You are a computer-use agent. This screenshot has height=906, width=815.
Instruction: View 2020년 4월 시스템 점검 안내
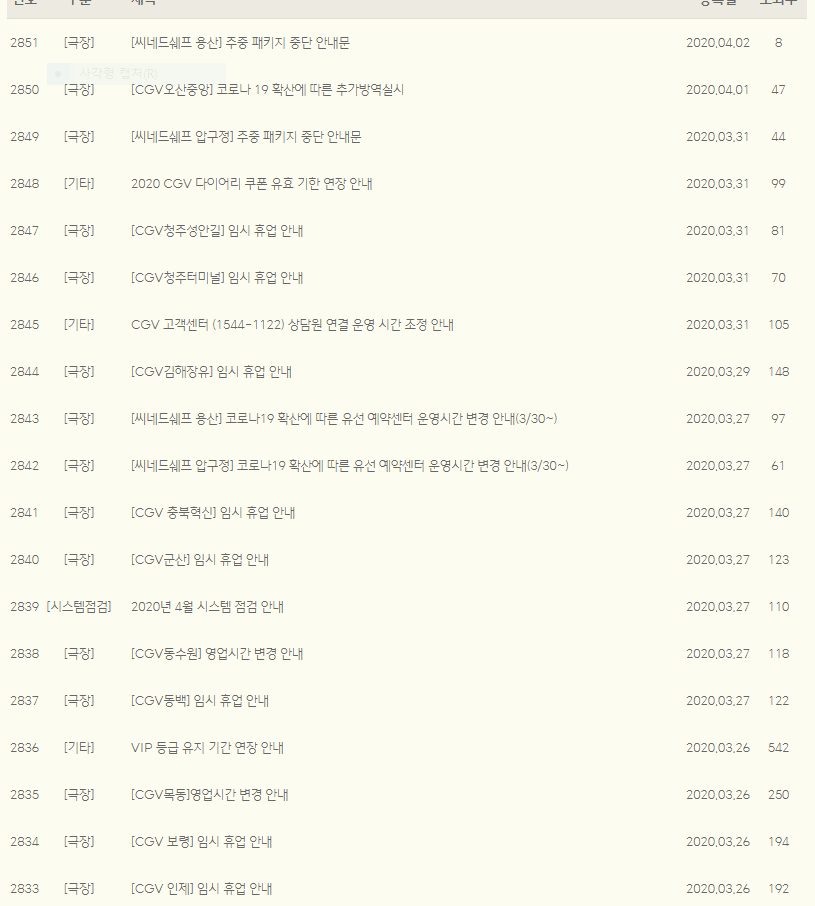click(207, 607)
